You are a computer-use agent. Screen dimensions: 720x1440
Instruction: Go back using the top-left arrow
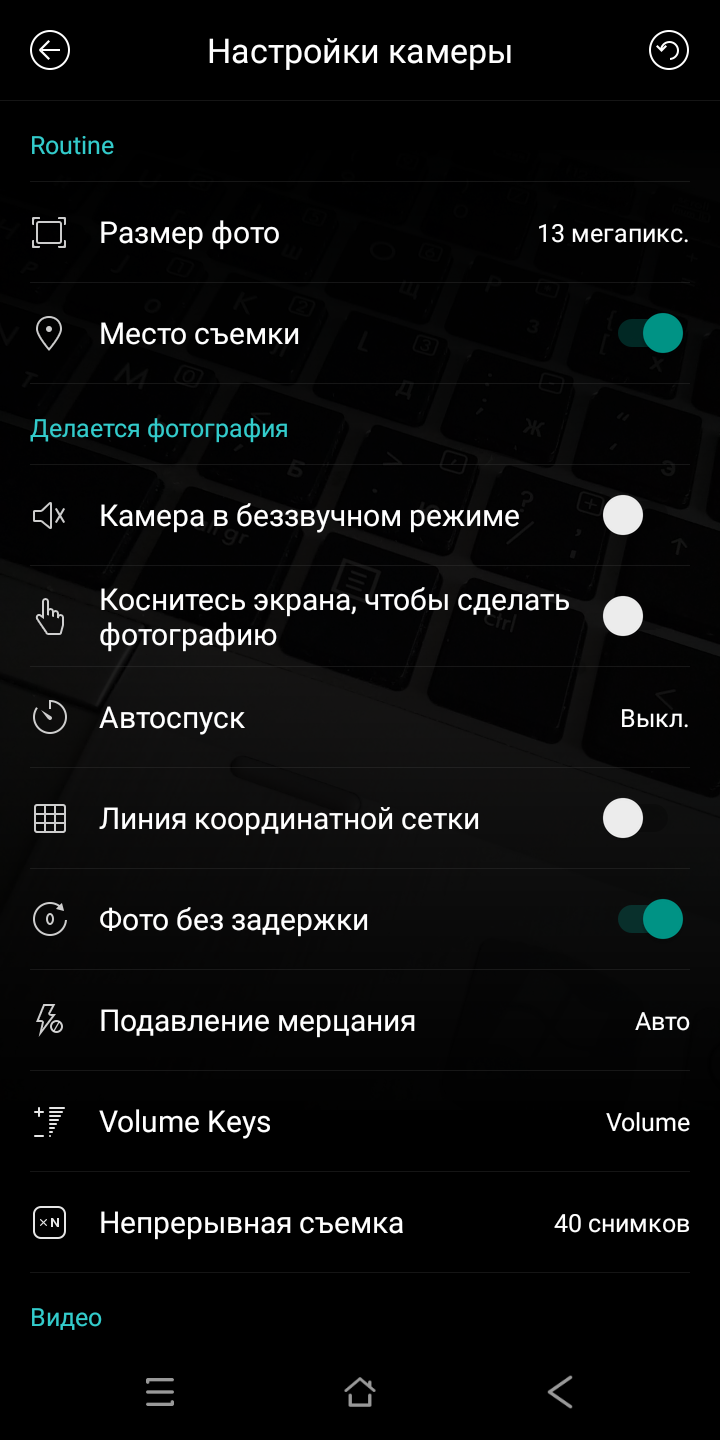(49, 50)
